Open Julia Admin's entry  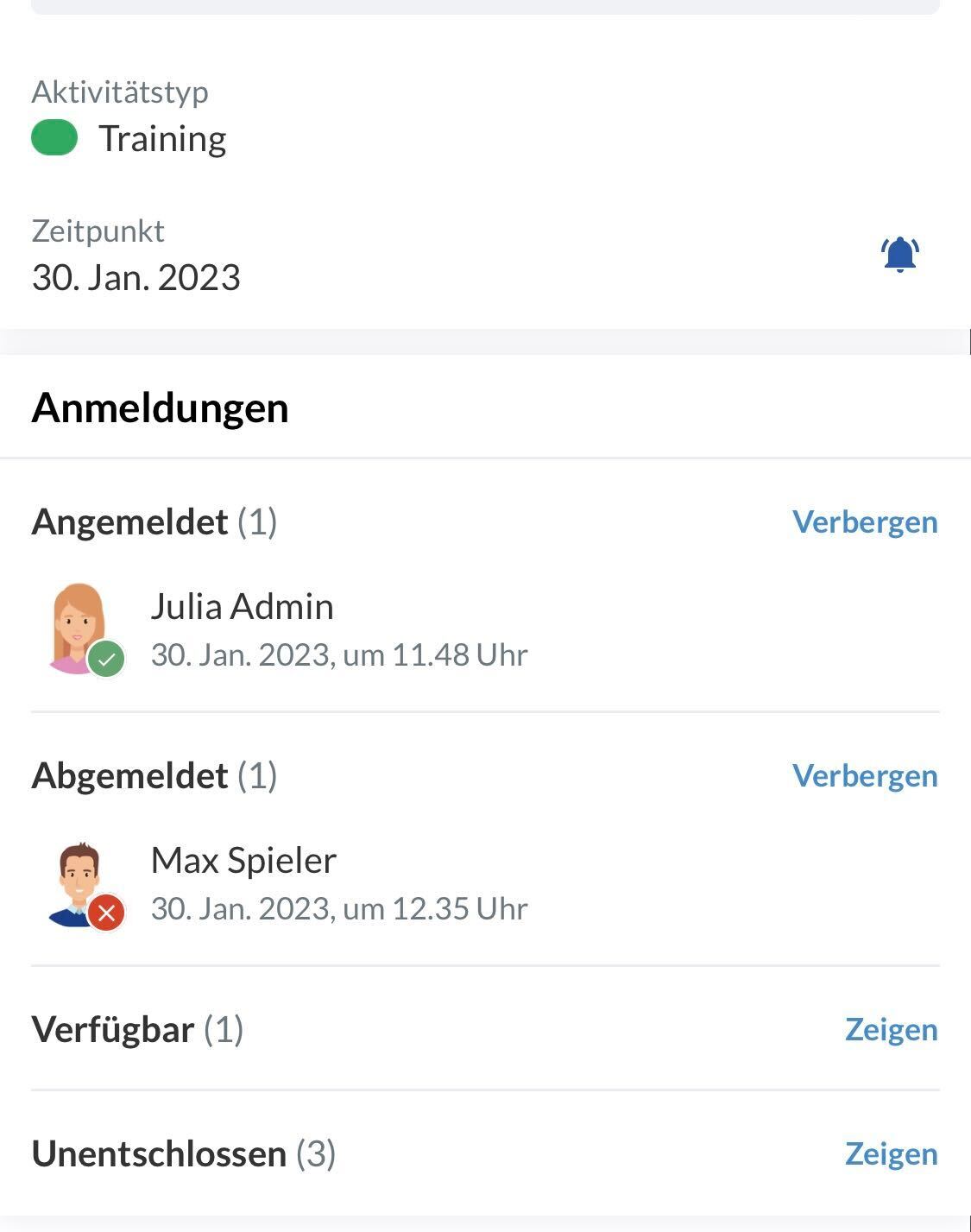click(242, 629)
